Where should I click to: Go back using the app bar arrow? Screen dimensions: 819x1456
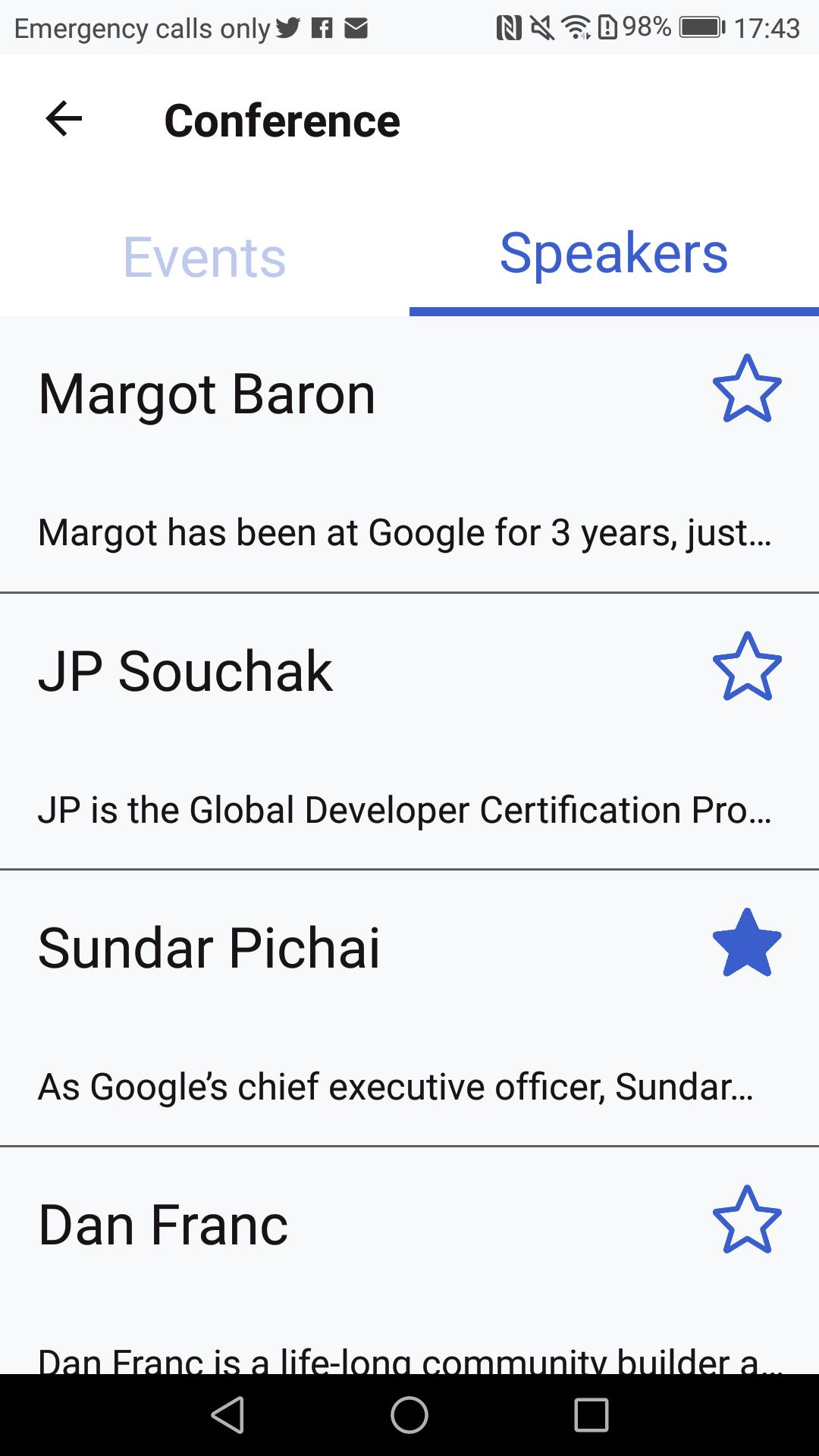(64, 119)
